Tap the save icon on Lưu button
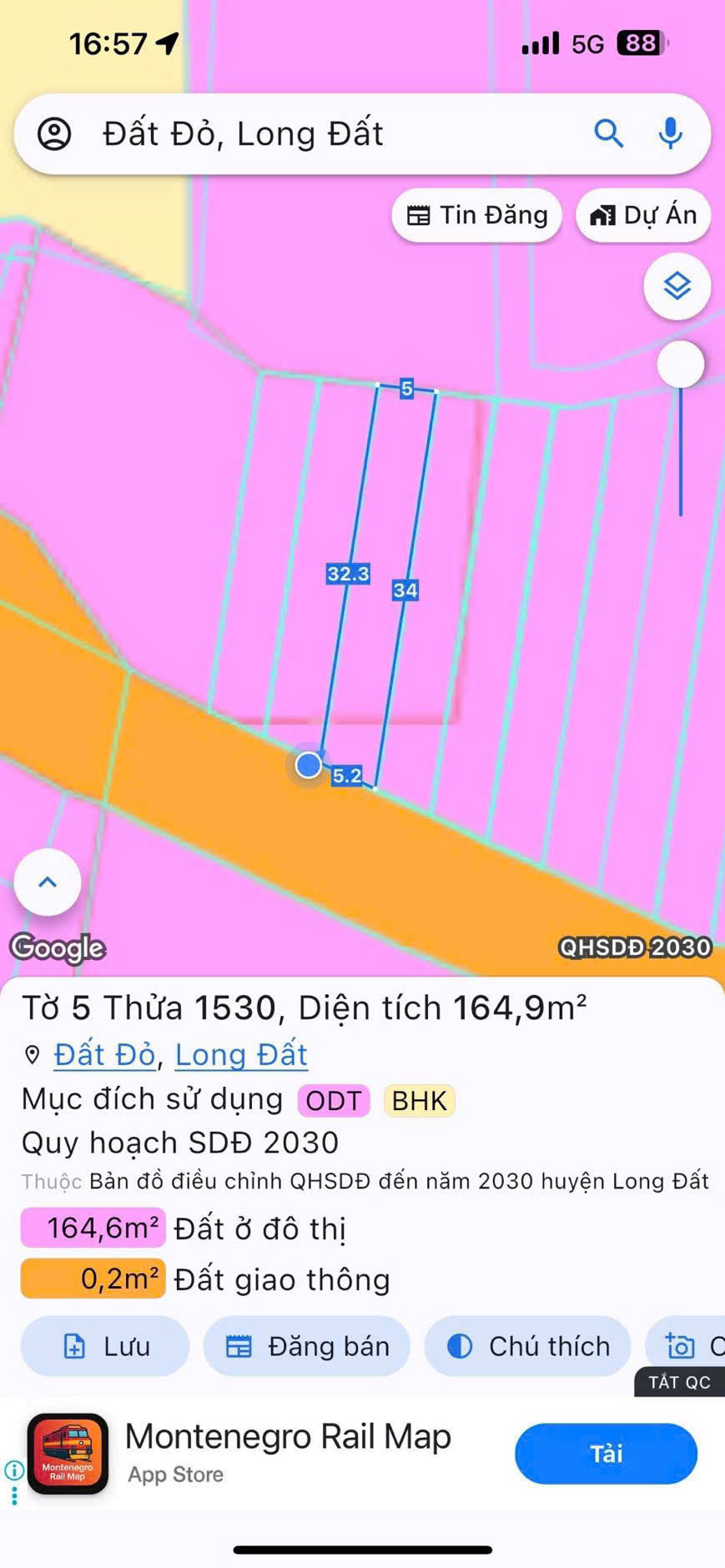Viewport: 725px width, 1568px height. (x=73, y=1345)
